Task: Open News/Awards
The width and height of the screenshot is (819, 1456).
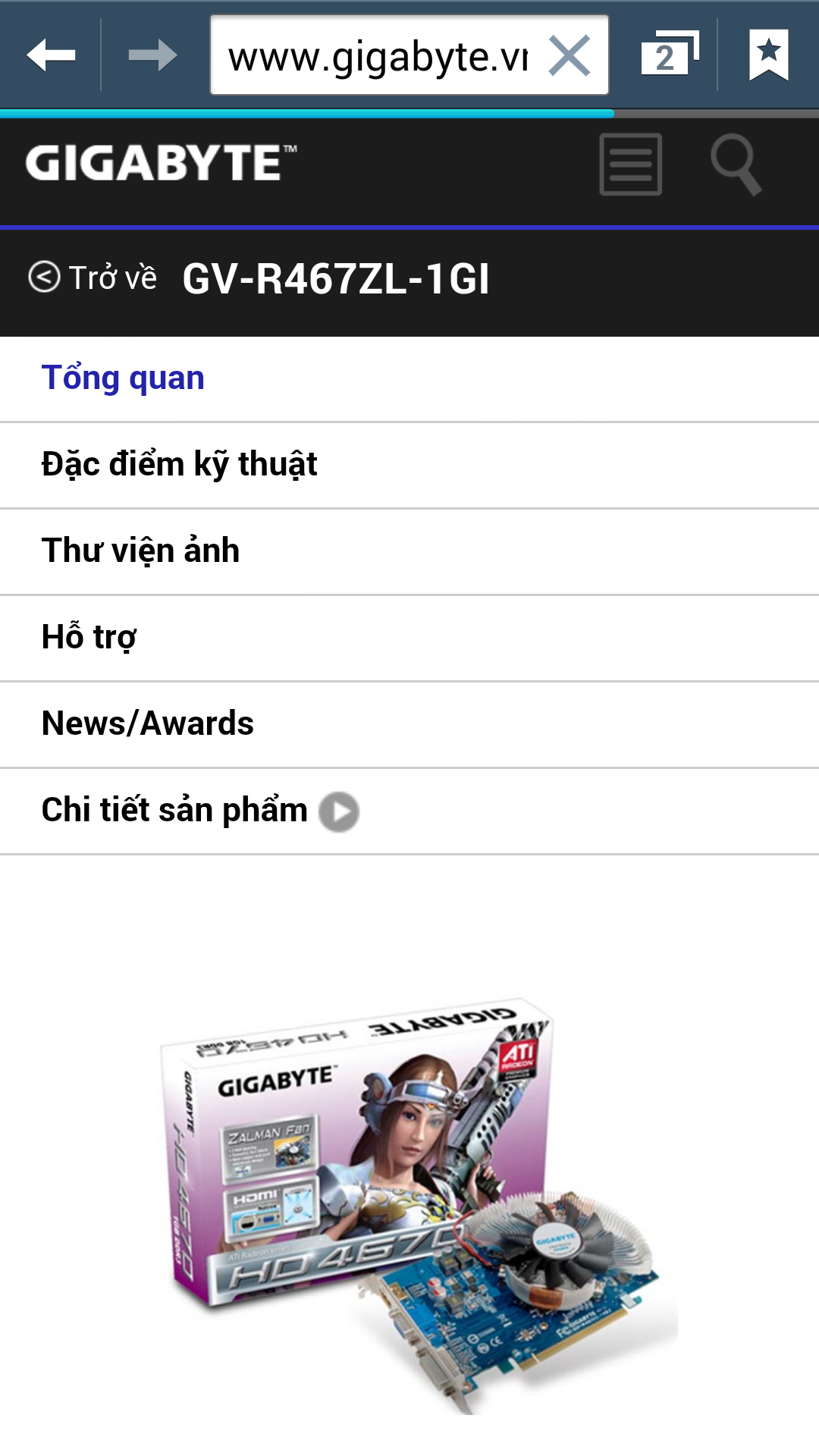Action: click(409, 724)
